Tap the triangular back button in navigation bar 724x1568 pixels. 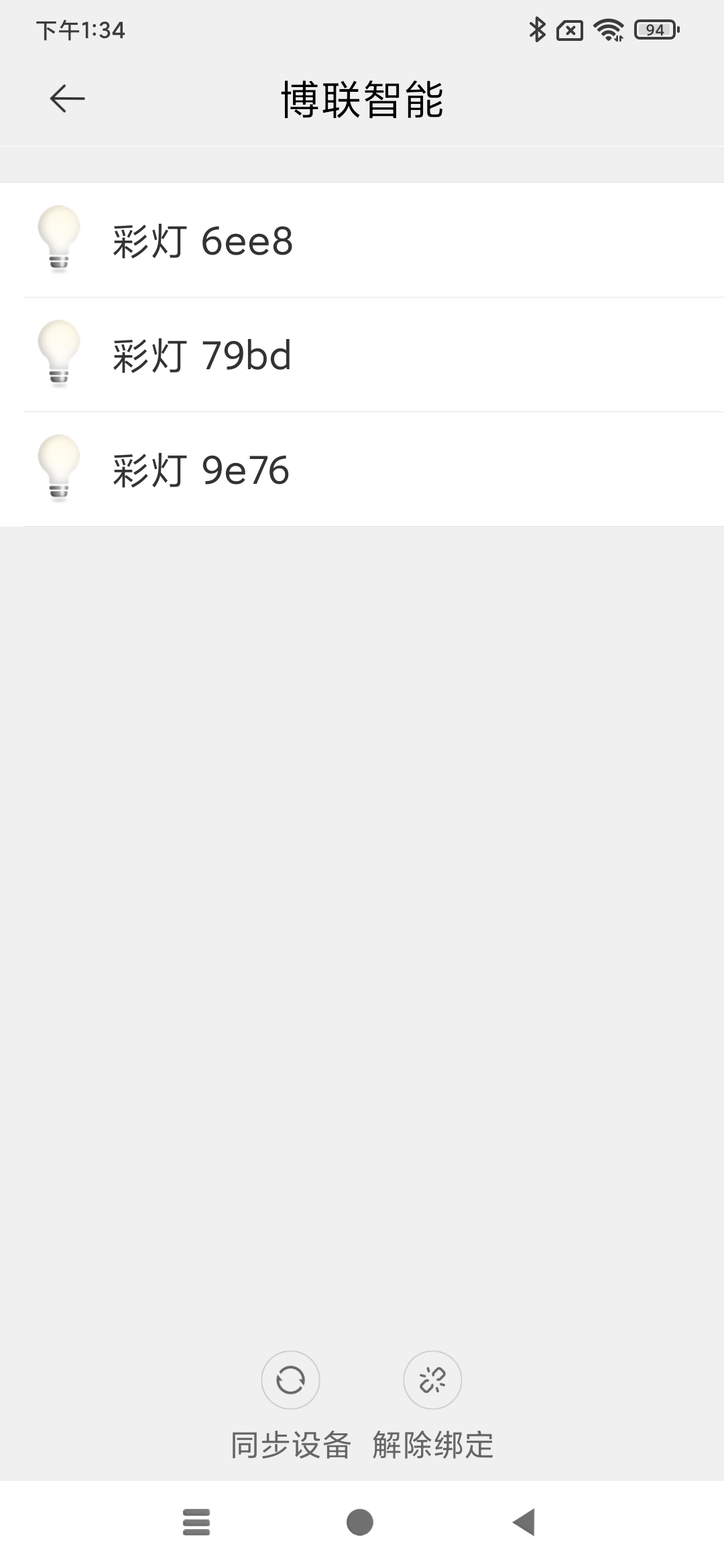click(525, 1524)
